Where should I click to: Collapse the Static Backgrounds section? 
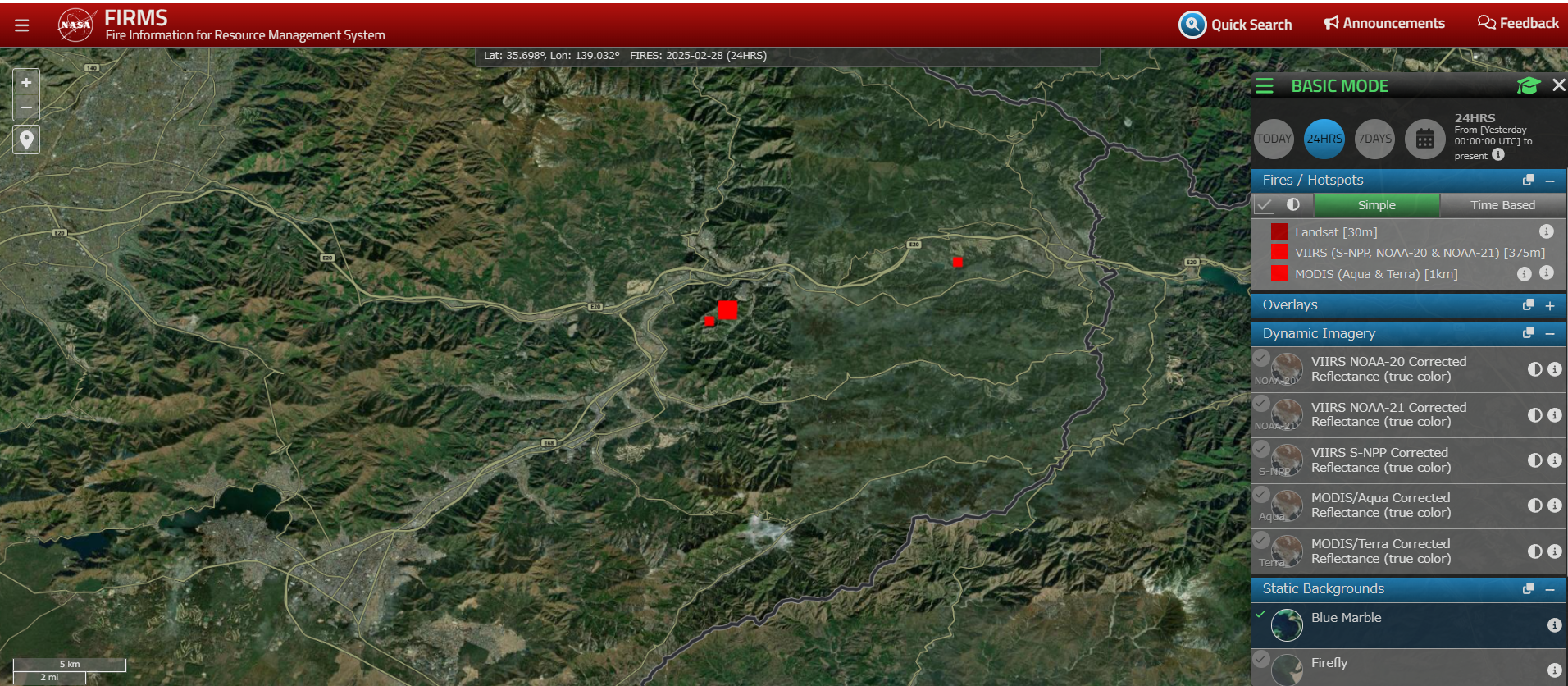click(x=1550, y=589)
